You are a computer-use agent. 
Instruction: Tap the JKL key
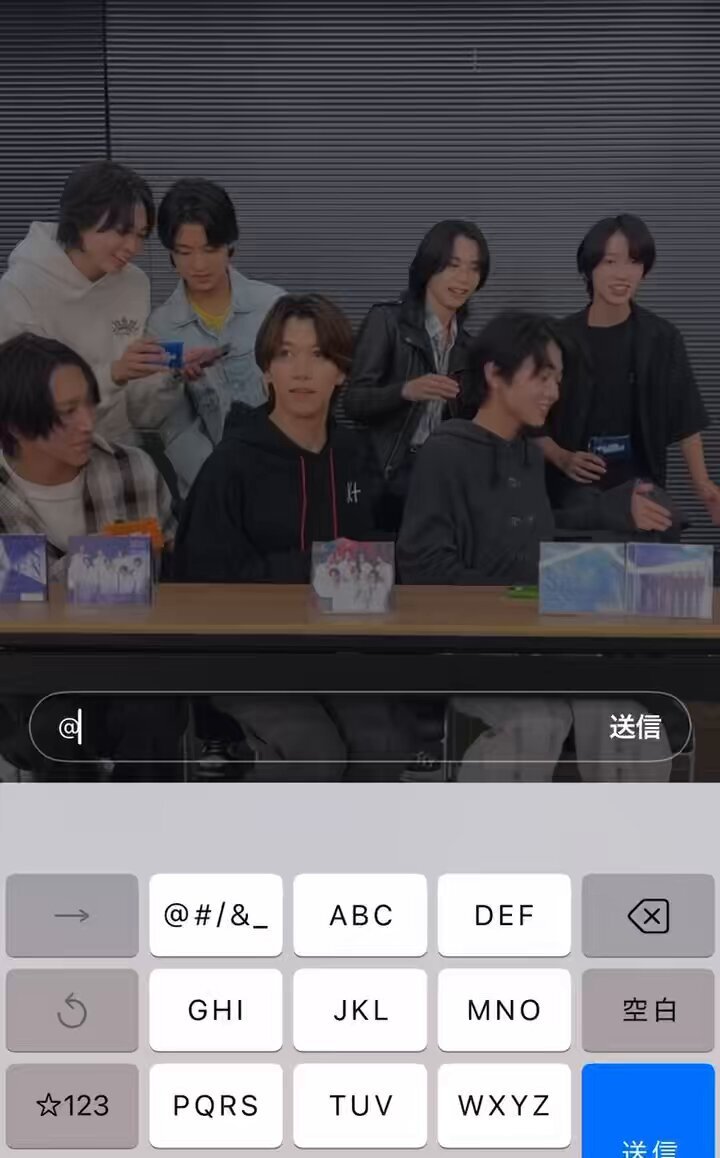360,1010
